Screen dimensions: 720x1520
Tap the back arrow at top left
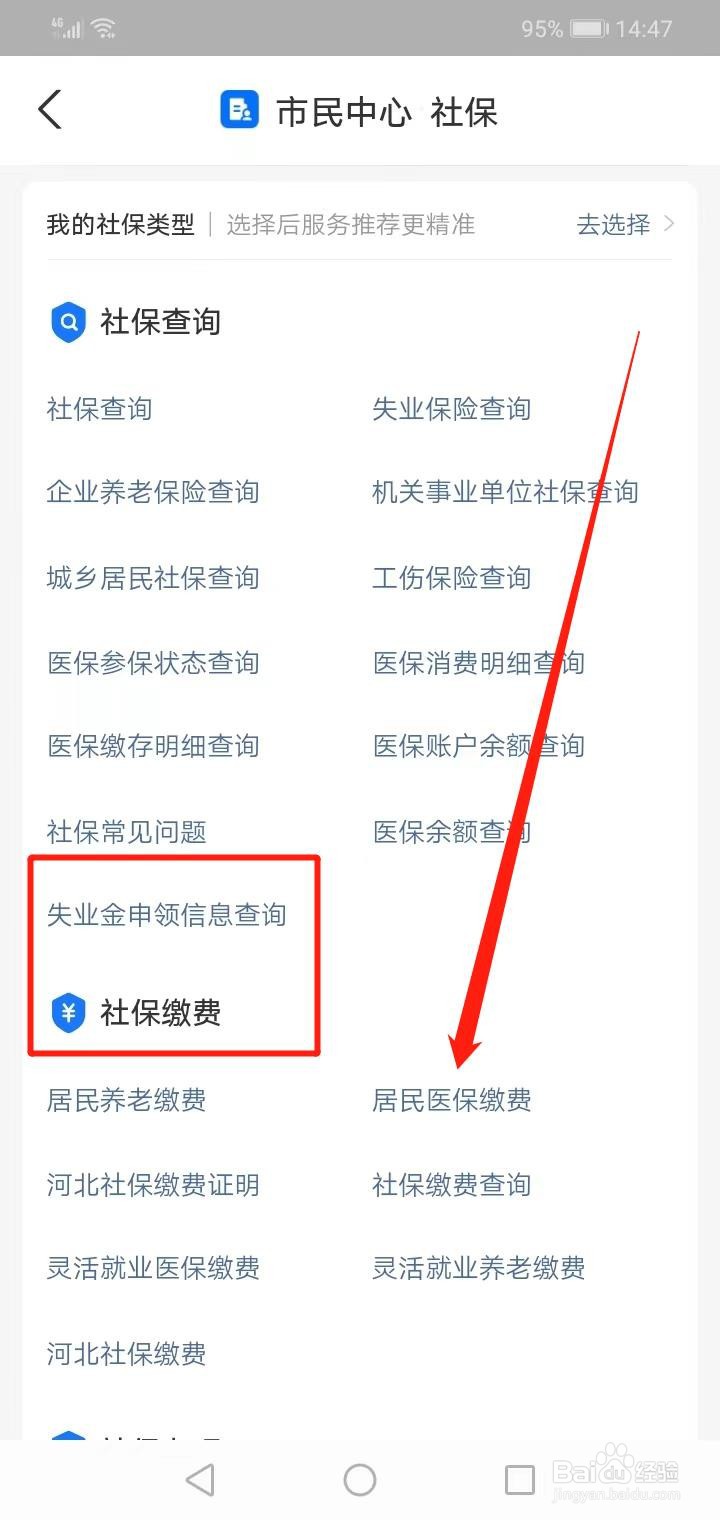tap(49, 109)
